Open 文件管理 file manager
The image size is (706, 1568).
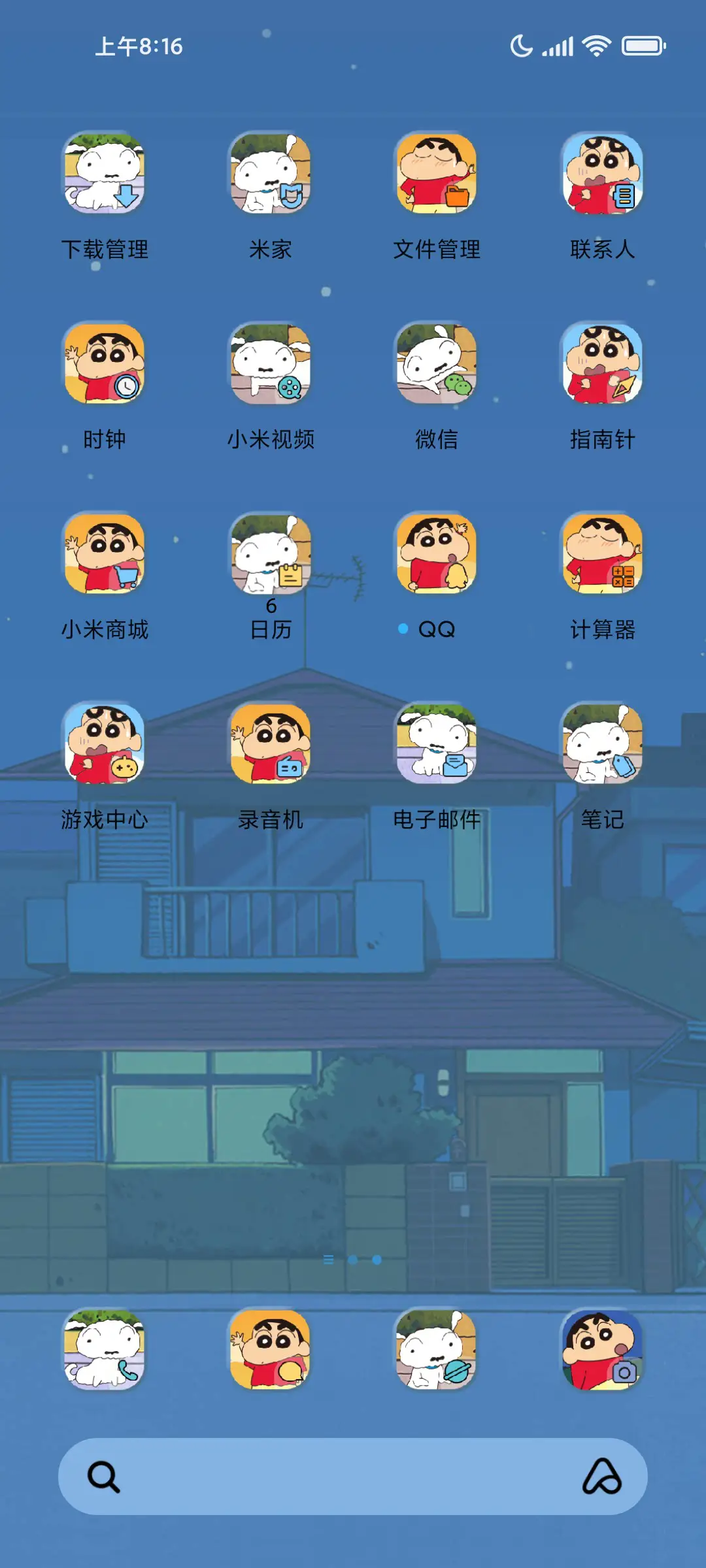pyautogui.click(x=436, y=174)
